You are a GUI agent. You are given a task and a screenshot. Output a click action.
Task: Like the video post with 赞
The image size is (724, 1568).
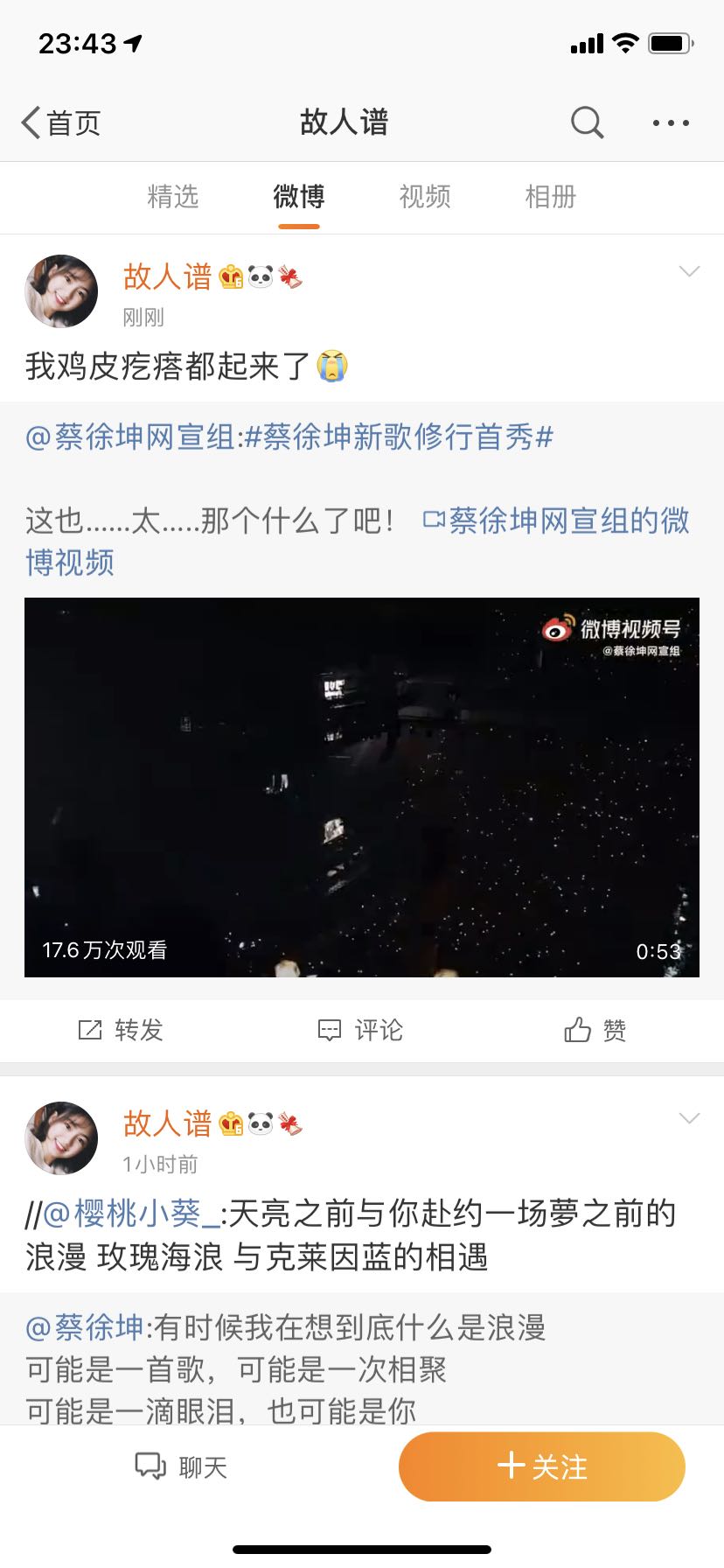click(x=596, y=1030)
